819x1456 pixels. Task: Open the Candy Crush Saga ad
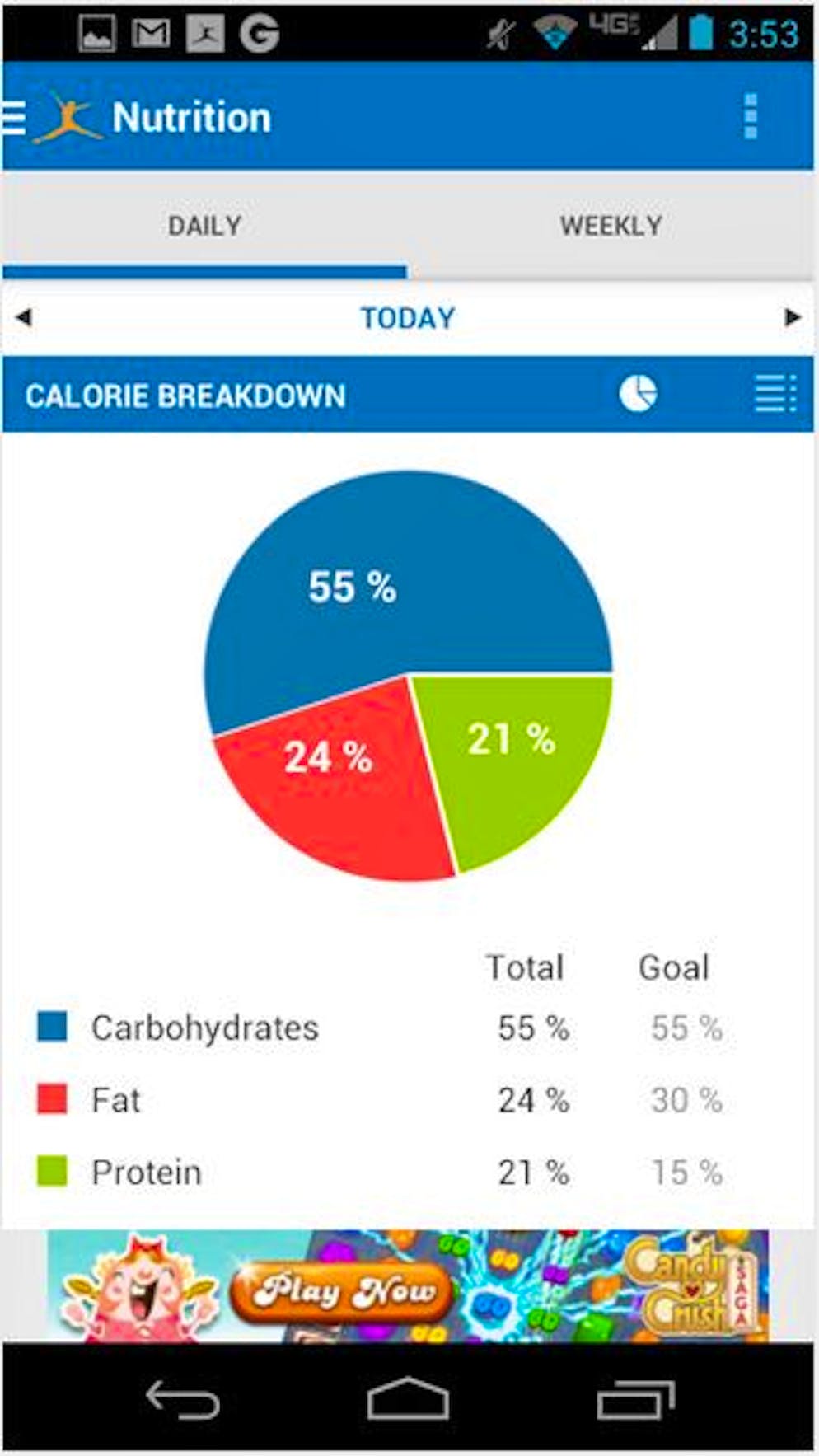tap(408, 1286)
